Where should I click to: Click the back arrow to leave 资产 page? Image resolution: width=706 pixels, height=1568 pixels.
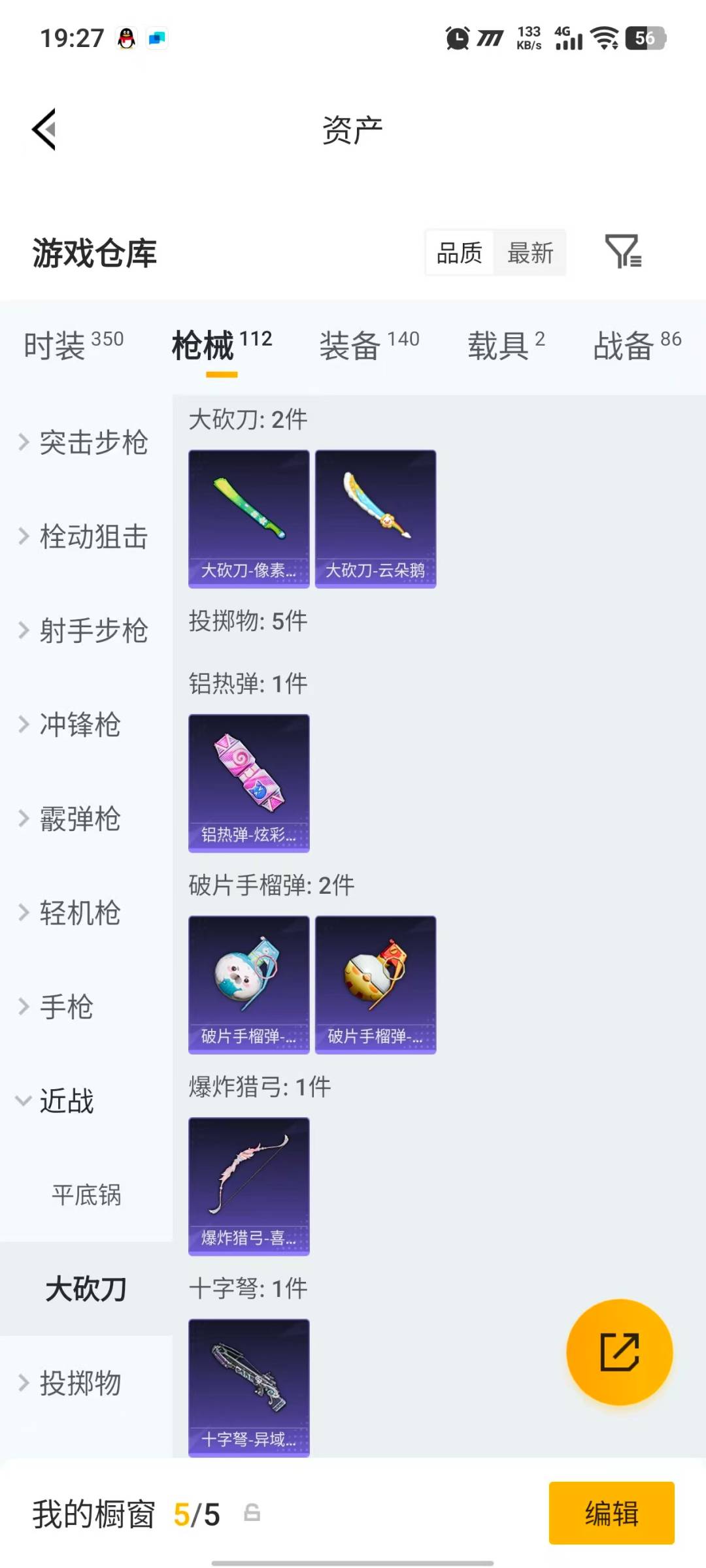coord(43,129)
